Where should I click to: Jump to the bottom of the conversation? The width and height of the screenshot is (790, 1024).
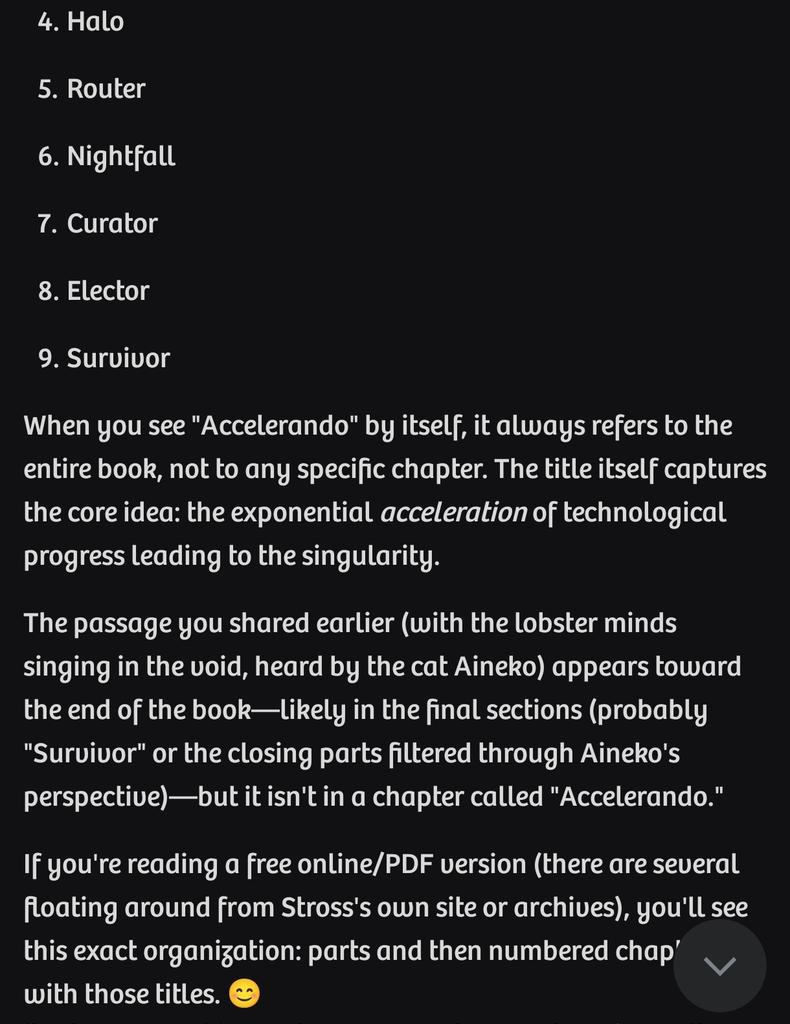720,965
